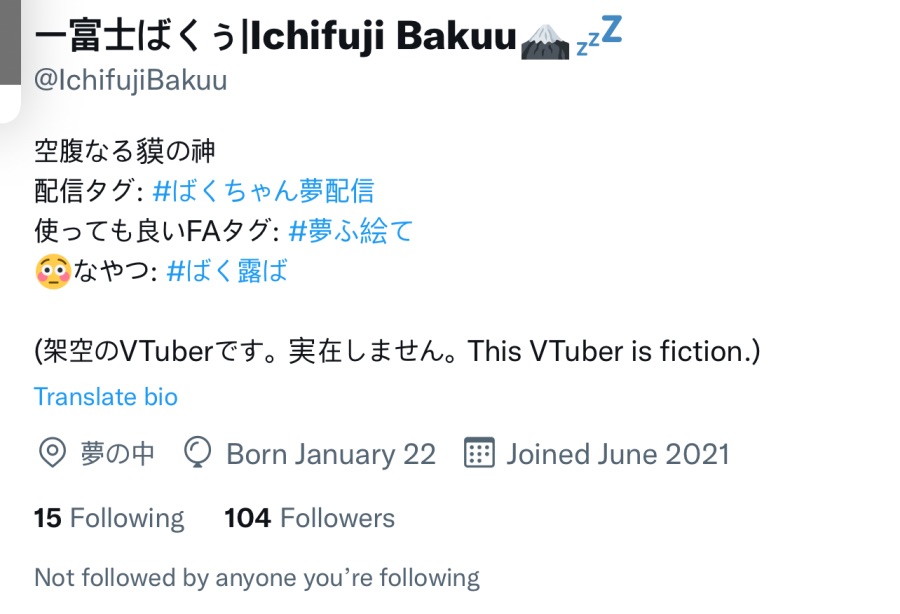View the 15 Following list
900x614 pixels.
click(109, 518)
